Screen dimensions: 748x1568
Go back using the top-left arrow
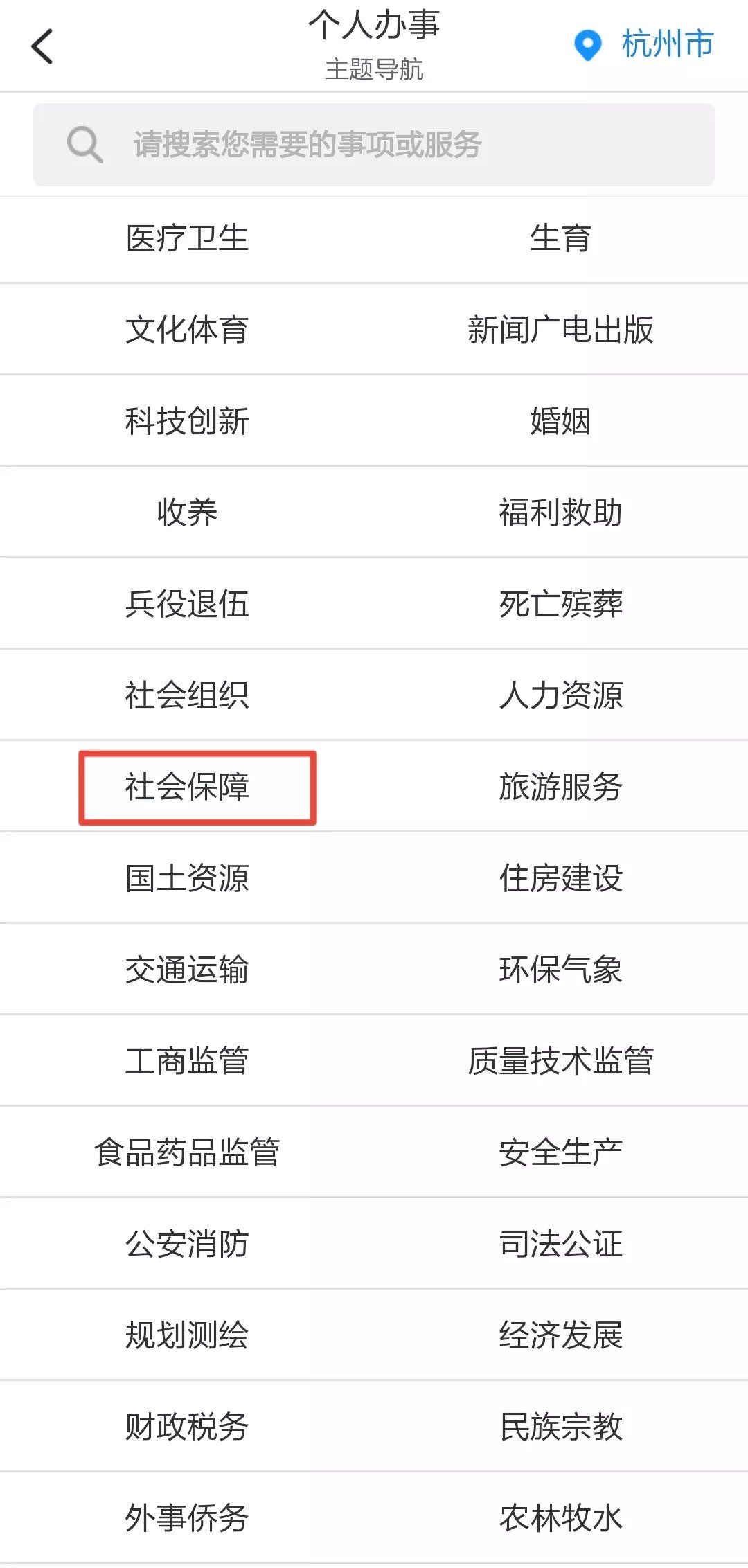click(42, 46)
